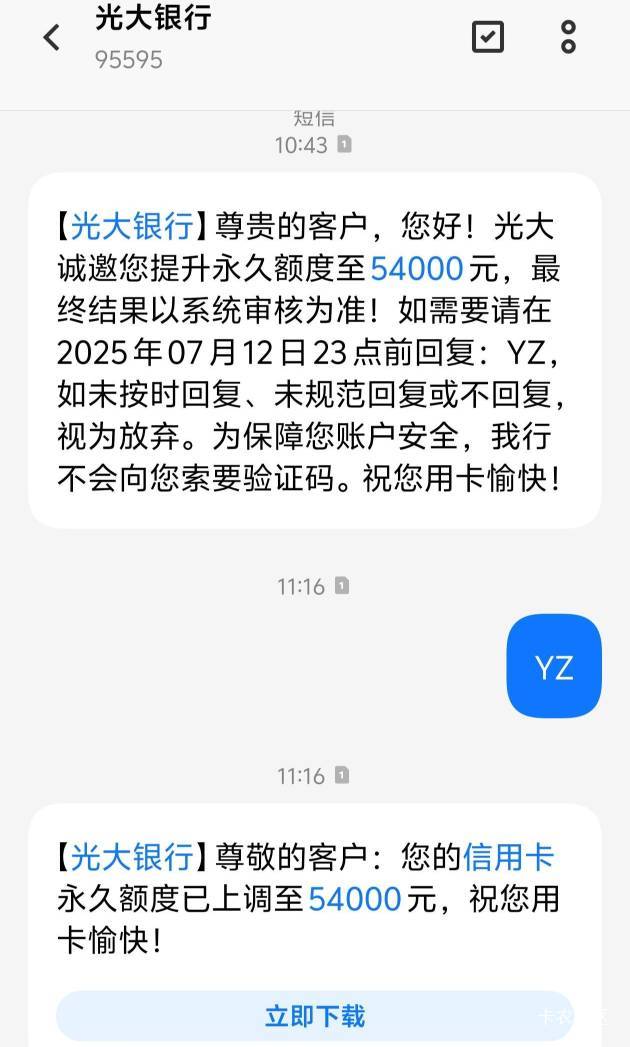Go back to the message list

coord(51,37)
